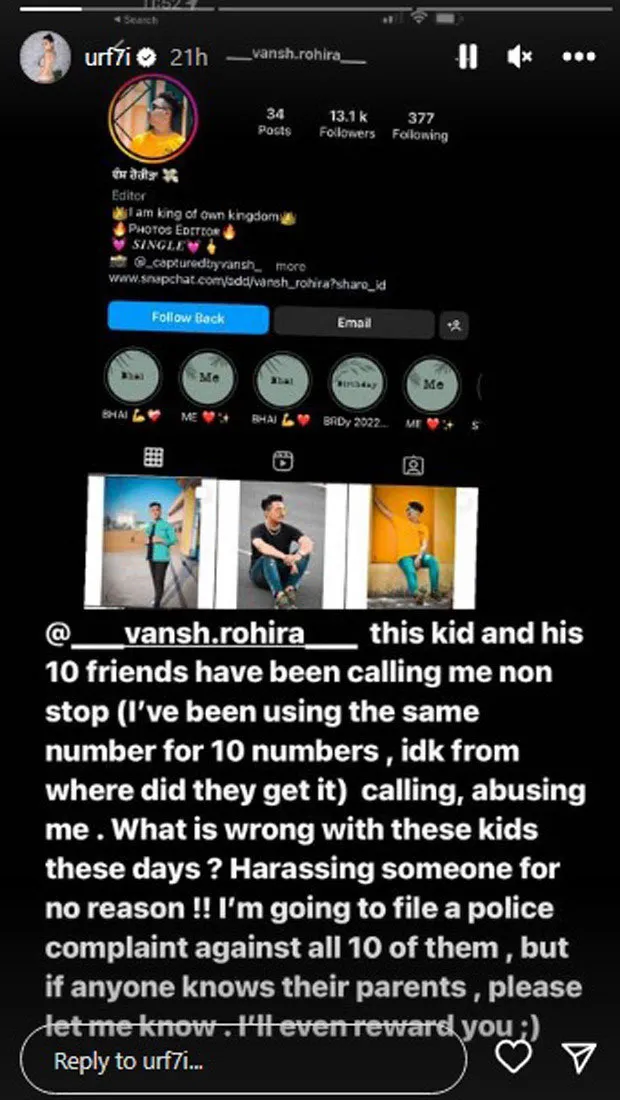620x1100 pixels.
Task: Like this story with the heart
Action: pyautogui.click(x=514, y=1057)
